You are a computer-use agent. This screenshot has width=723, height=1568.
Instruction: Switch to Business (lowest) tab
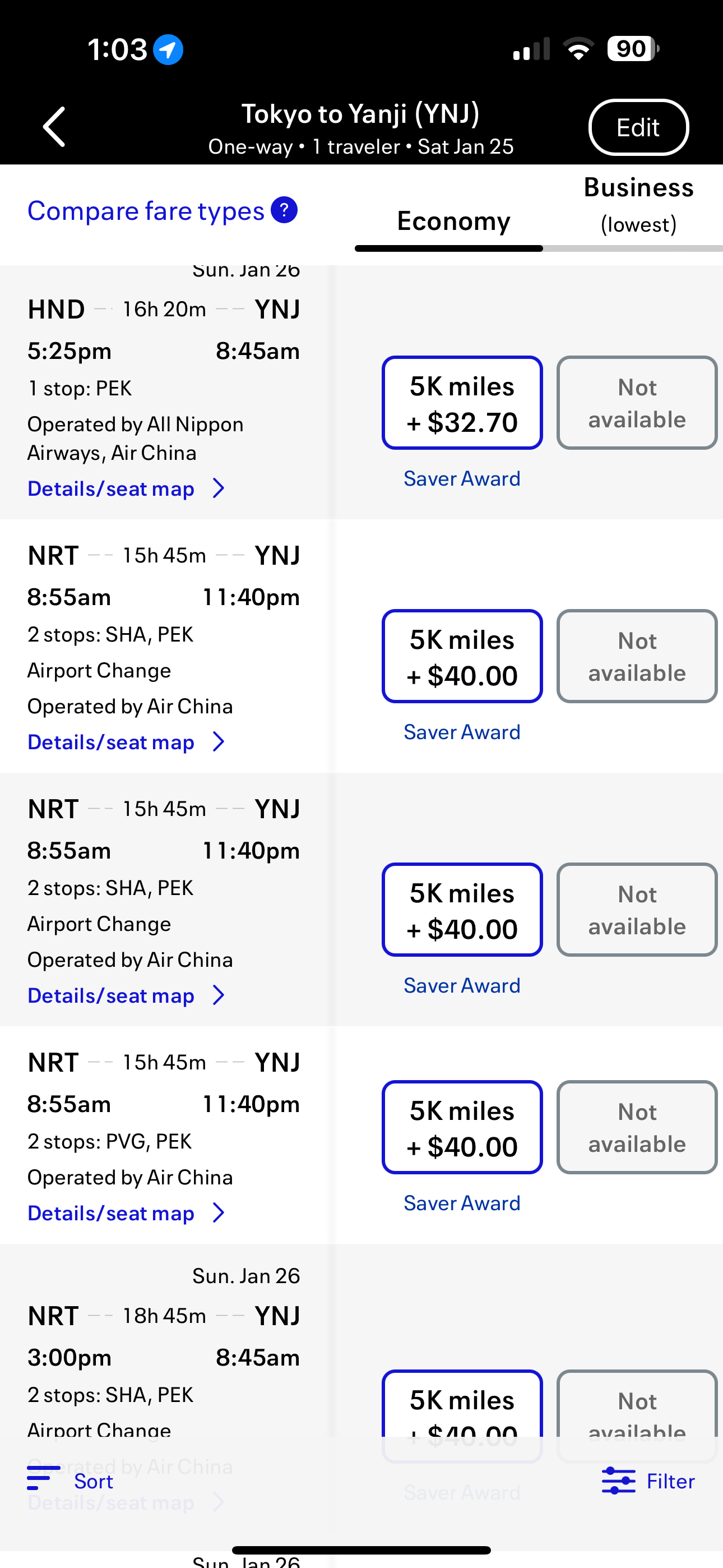[x=638, y=205]
